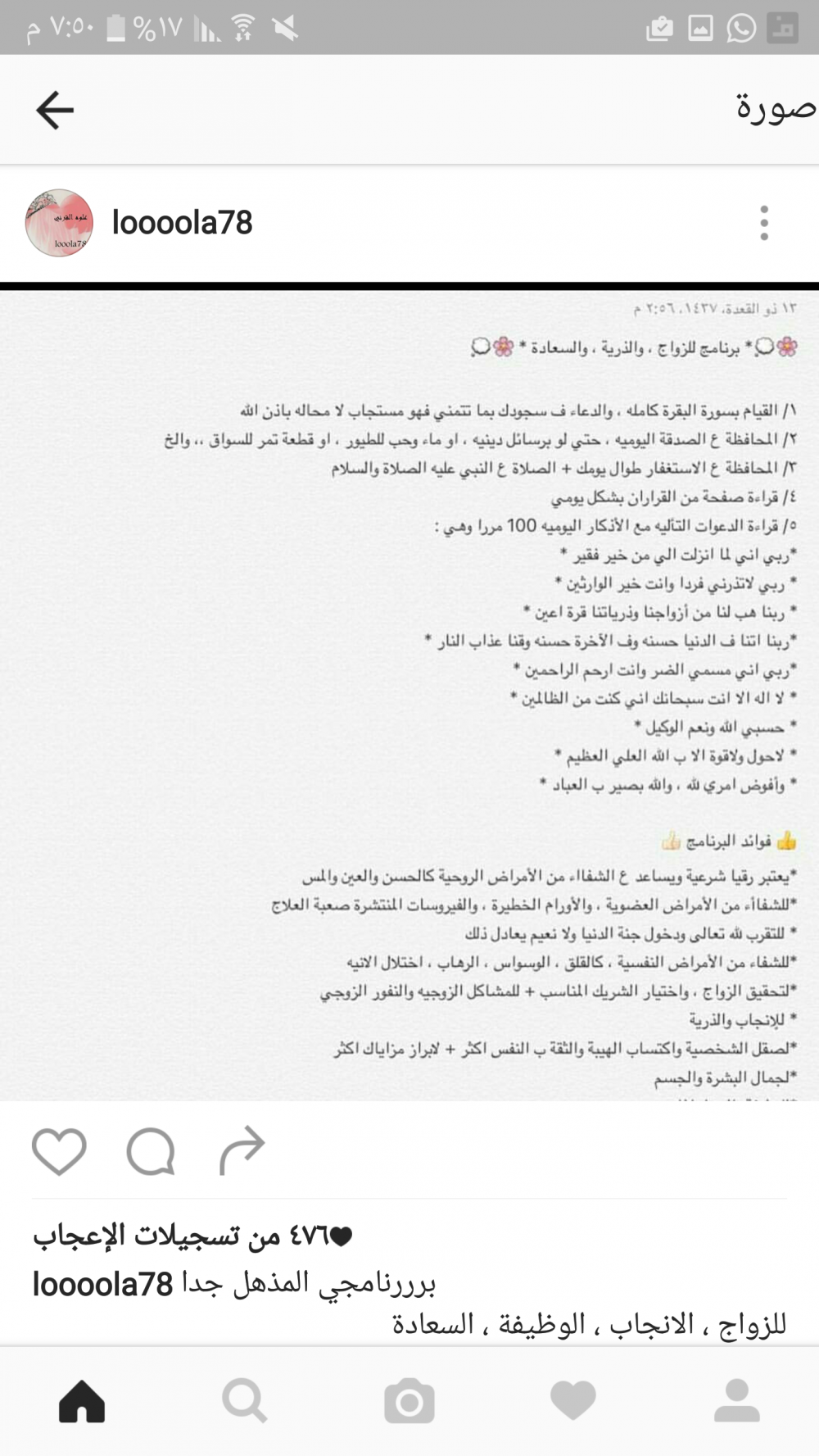Image resolution: width=819 pixels, height=1456 pixels.
Task: Go back using the arrow icon
Action: coord(55,110)
